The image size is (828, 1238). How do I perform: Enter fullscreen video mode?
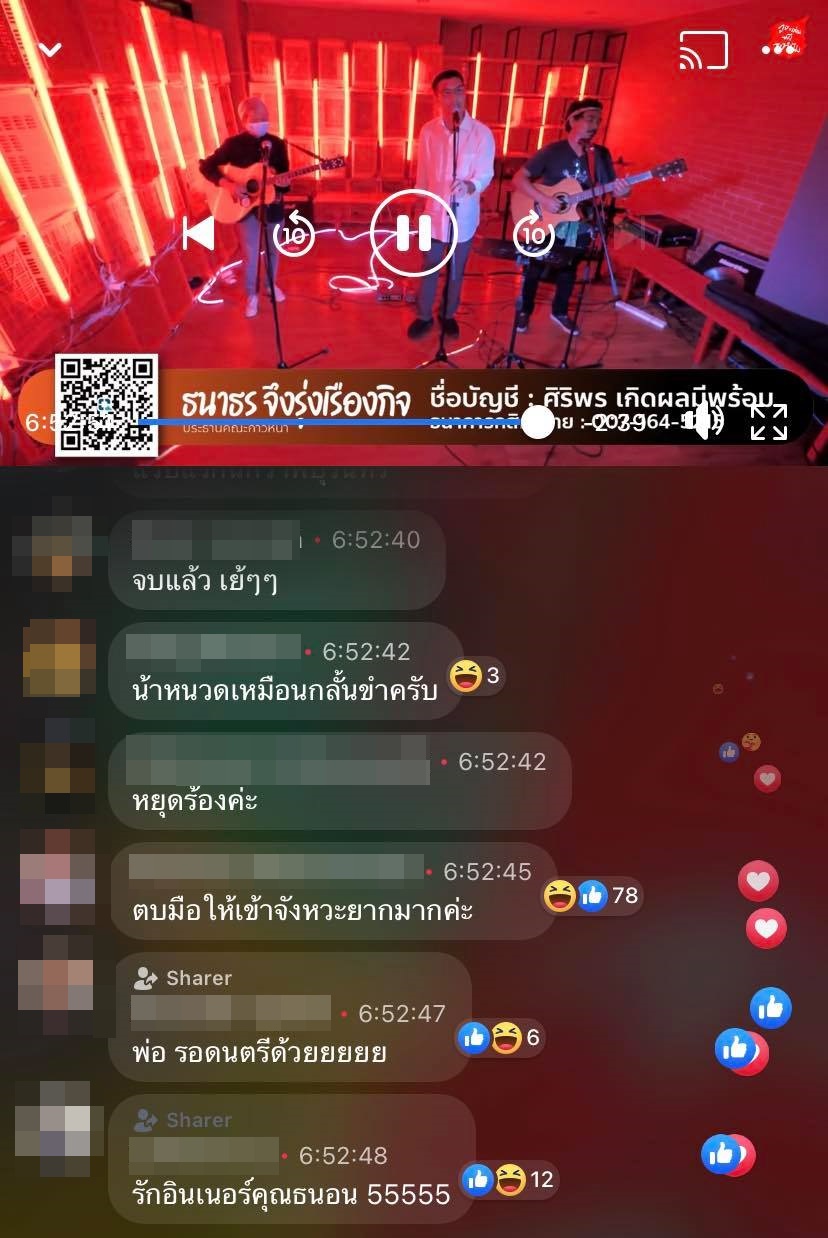(x=769, y=422)
